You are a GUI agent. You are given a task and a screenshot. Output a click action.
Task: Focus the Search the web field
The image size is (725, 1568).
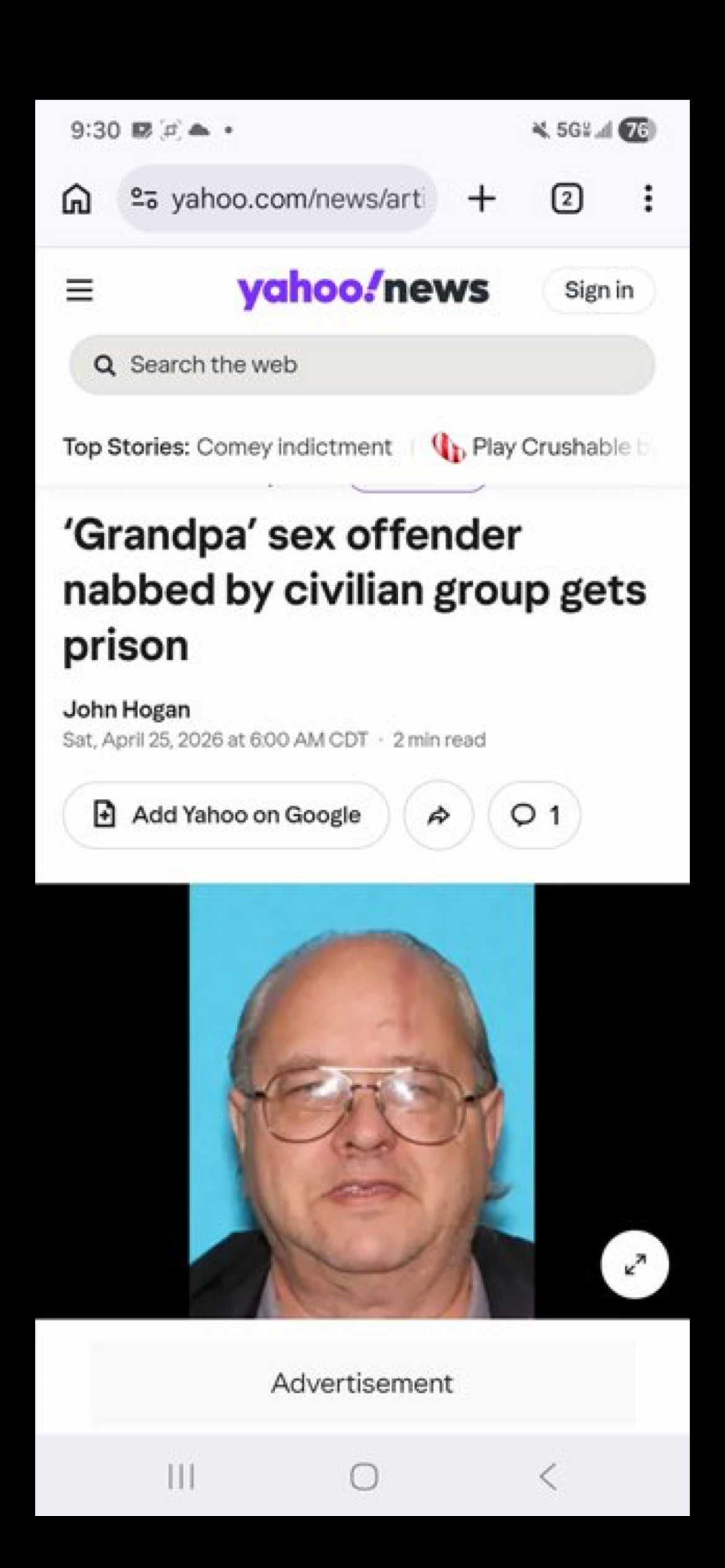(362, 365)
